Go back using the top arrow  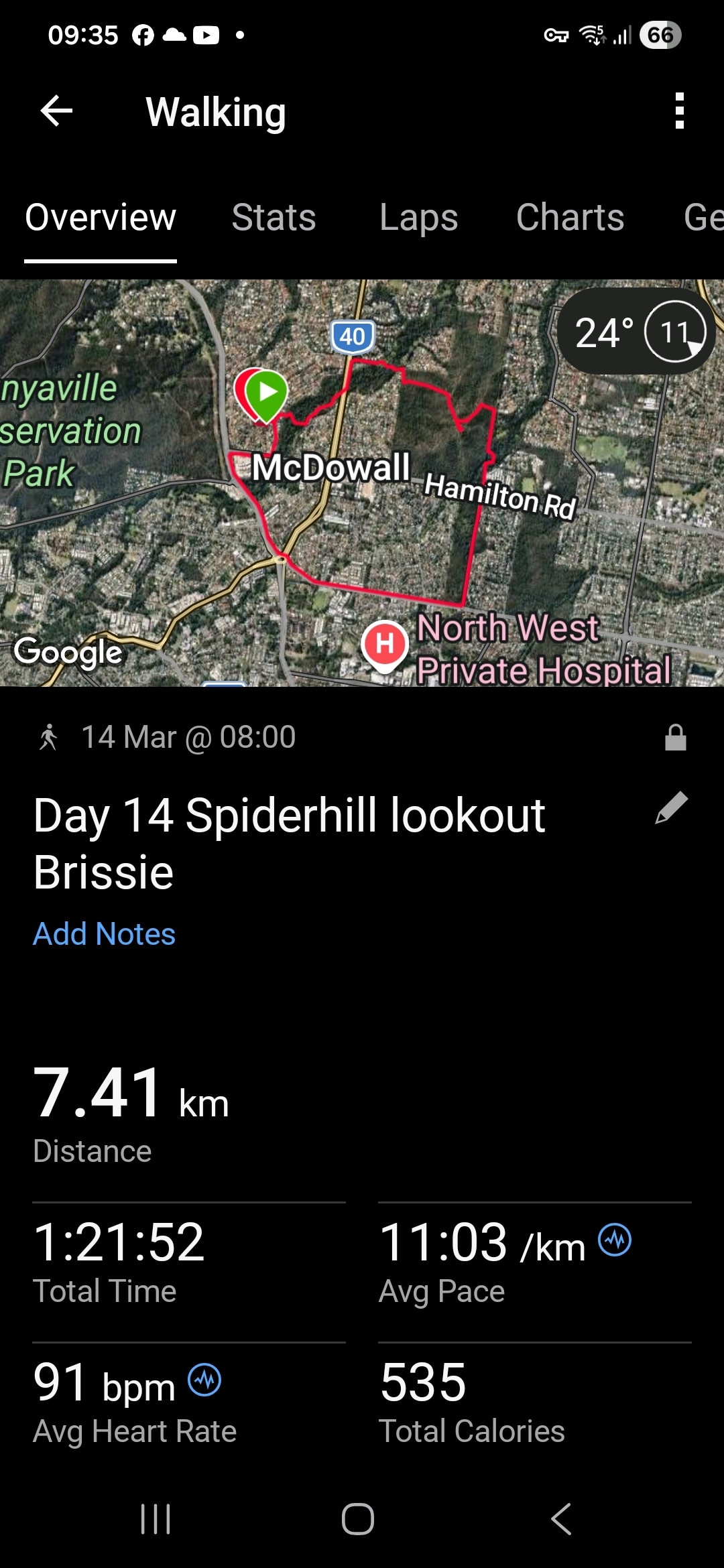(56, 111)
